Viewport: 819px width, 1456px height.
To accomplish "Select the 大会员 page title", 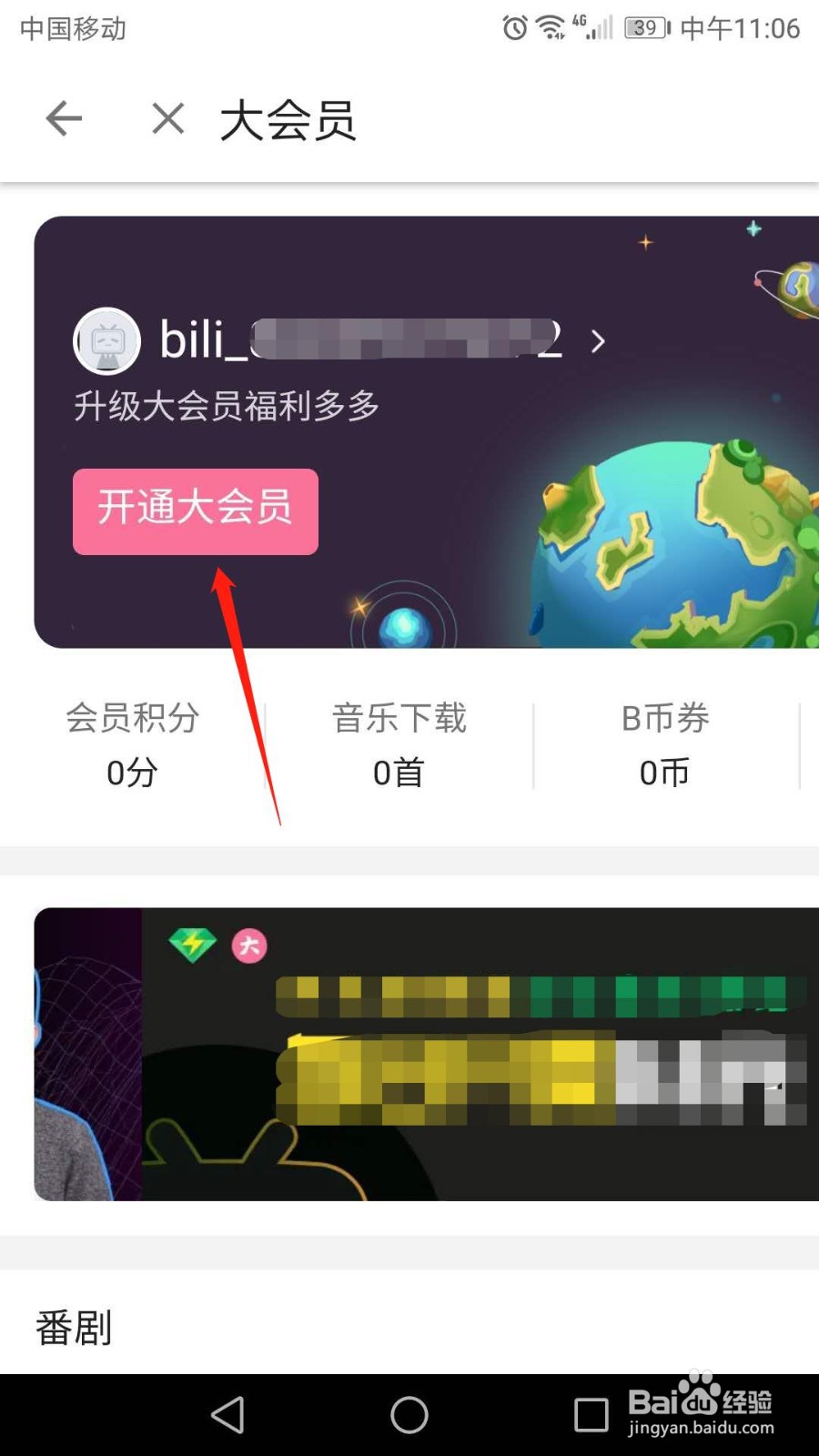I will 287,121.
